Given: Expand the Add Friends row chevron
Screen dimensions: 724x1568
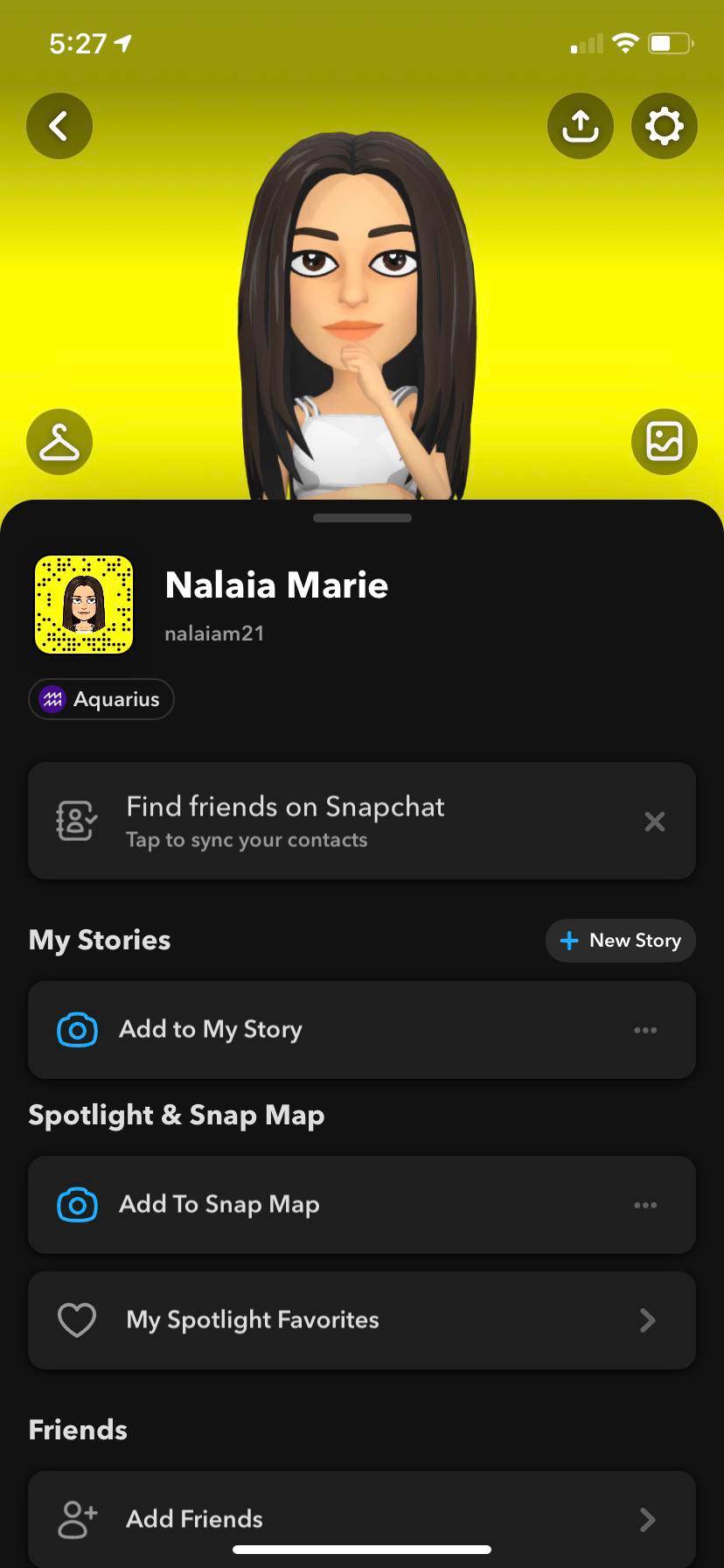Looking at the screenshot, I should [x=646, y=1518].
